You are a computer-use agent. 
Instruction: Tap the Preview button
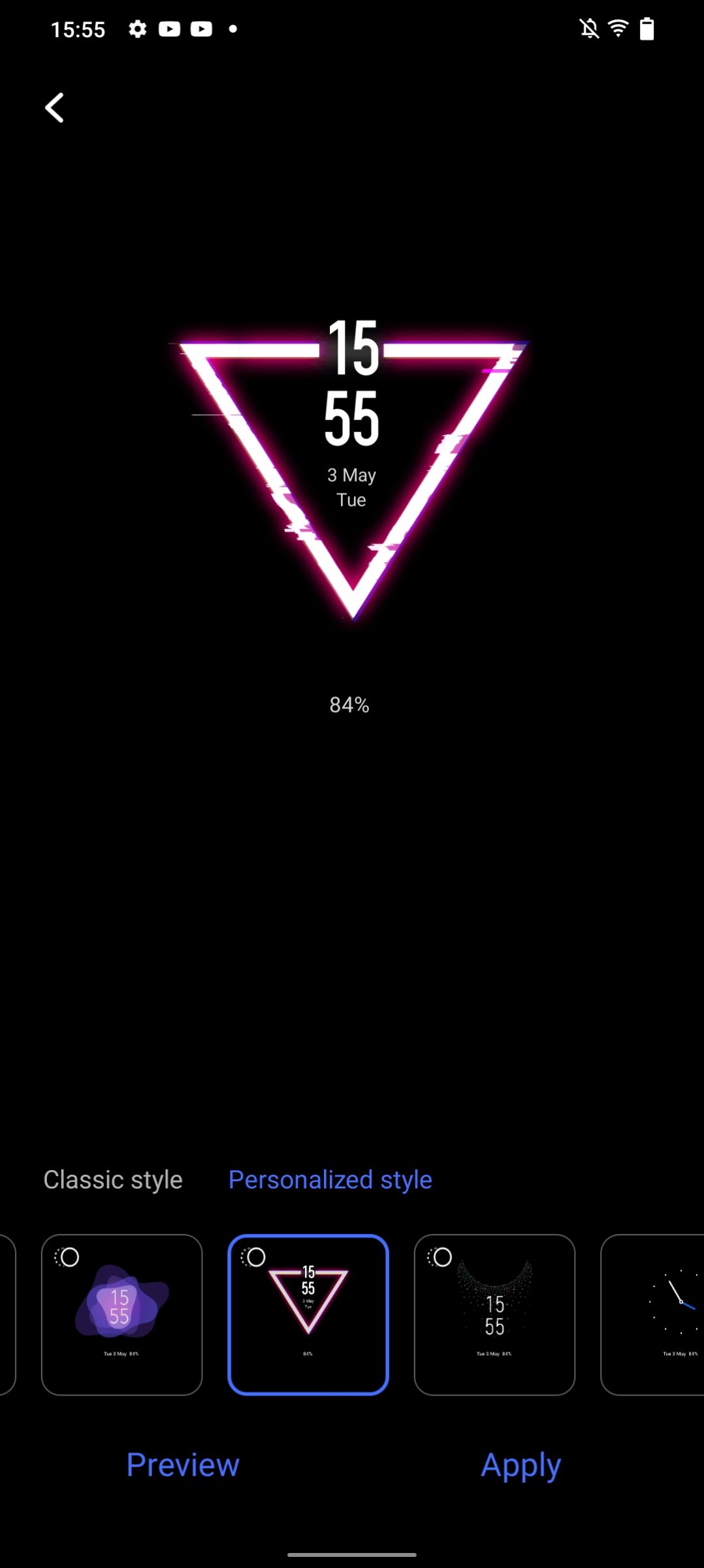coord(183,1465)
